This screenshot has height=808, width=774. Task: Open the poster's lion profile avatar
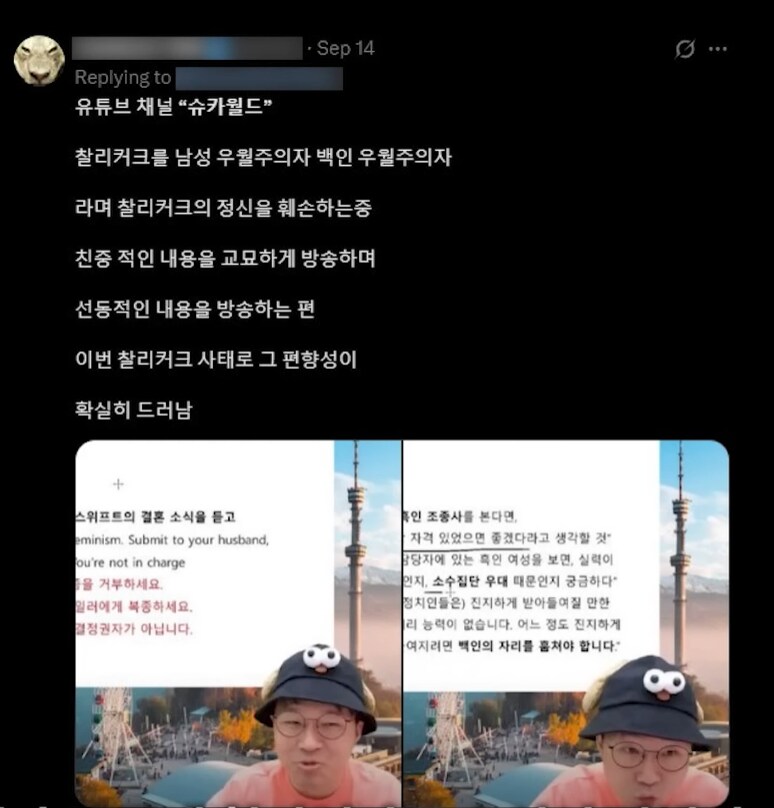[x=40, y=61]
